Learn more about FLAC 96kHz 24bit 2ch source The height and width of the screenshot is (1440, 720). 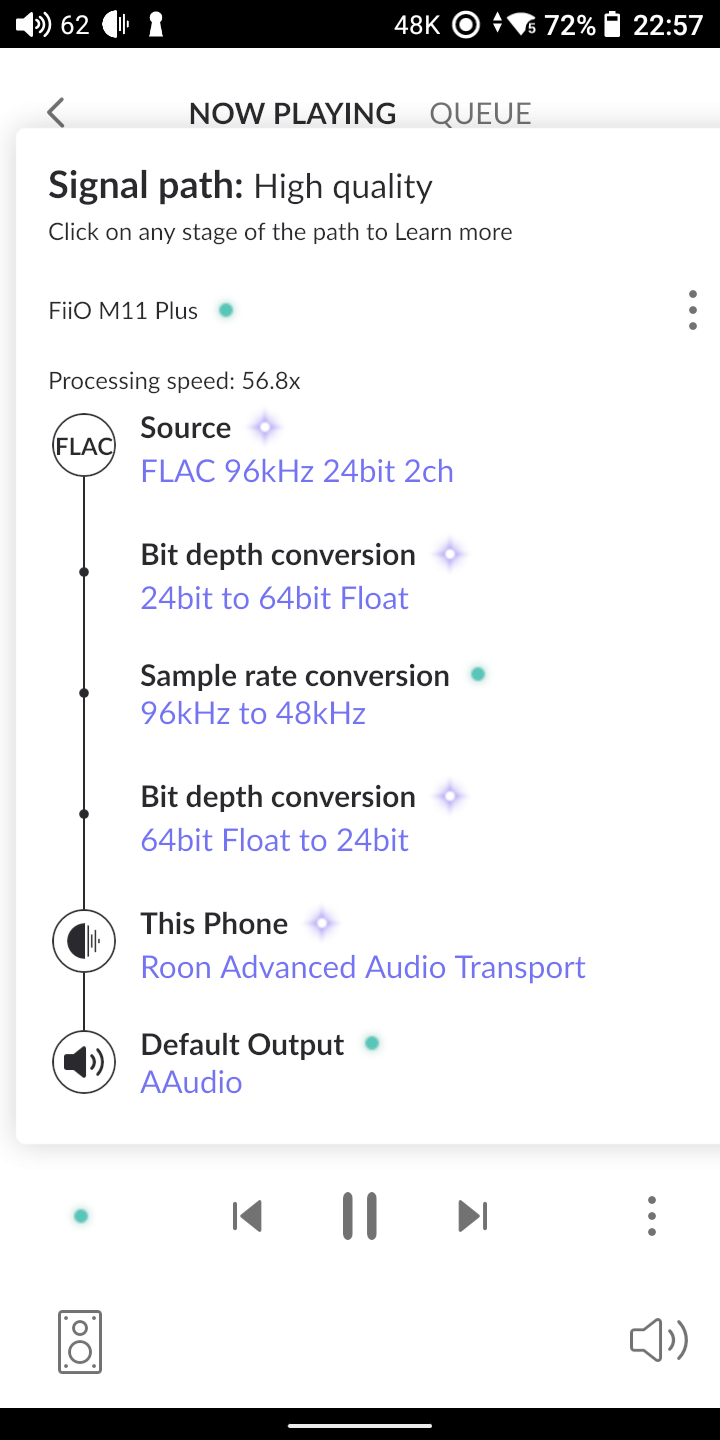[297, 471]
